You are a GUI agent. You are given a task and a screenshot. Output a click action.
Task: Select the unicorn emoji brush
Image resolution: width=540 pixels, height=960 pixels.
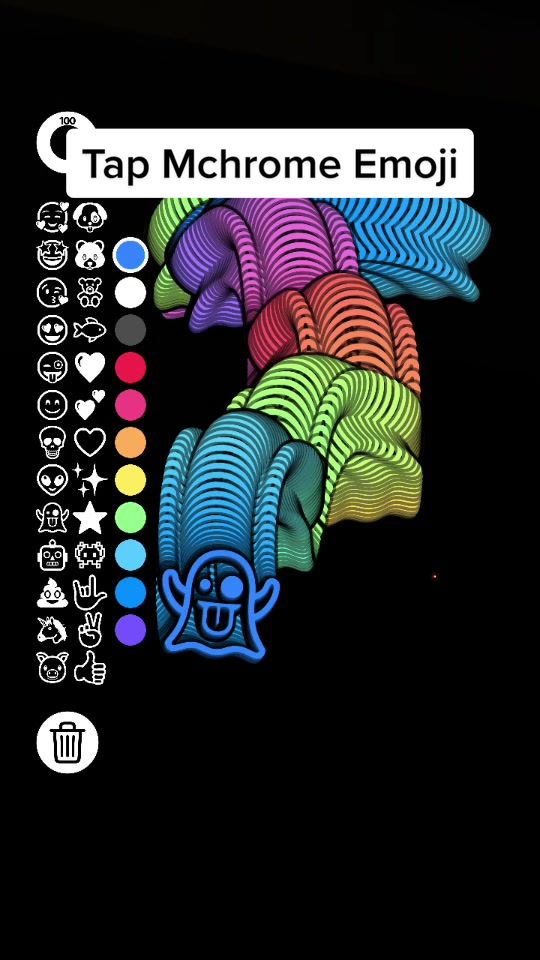[52, 630]
